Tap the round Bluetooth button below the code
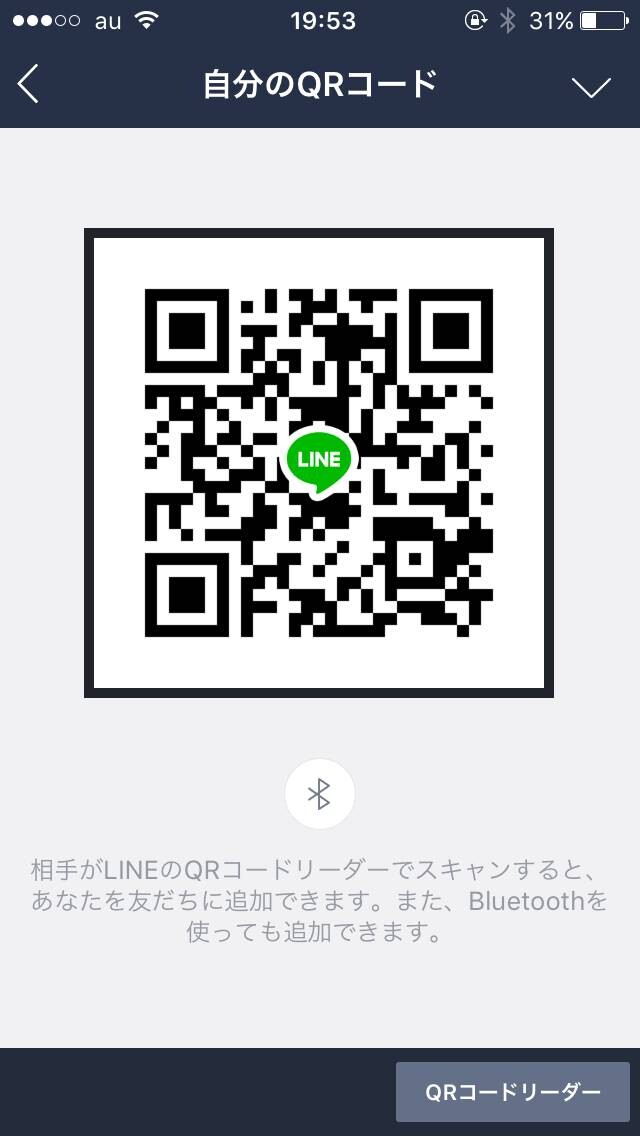Image resolution: width=640 pixels, height=1136 pixels. coord(320,795)
